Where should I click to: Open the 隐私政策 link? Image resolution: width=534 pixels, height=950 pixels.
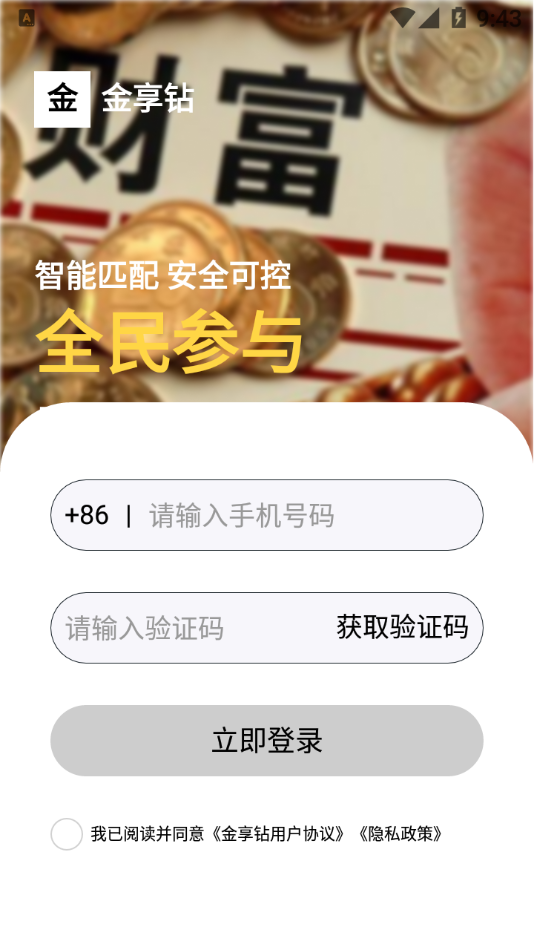pyautogui.click(x=400, y=834)
